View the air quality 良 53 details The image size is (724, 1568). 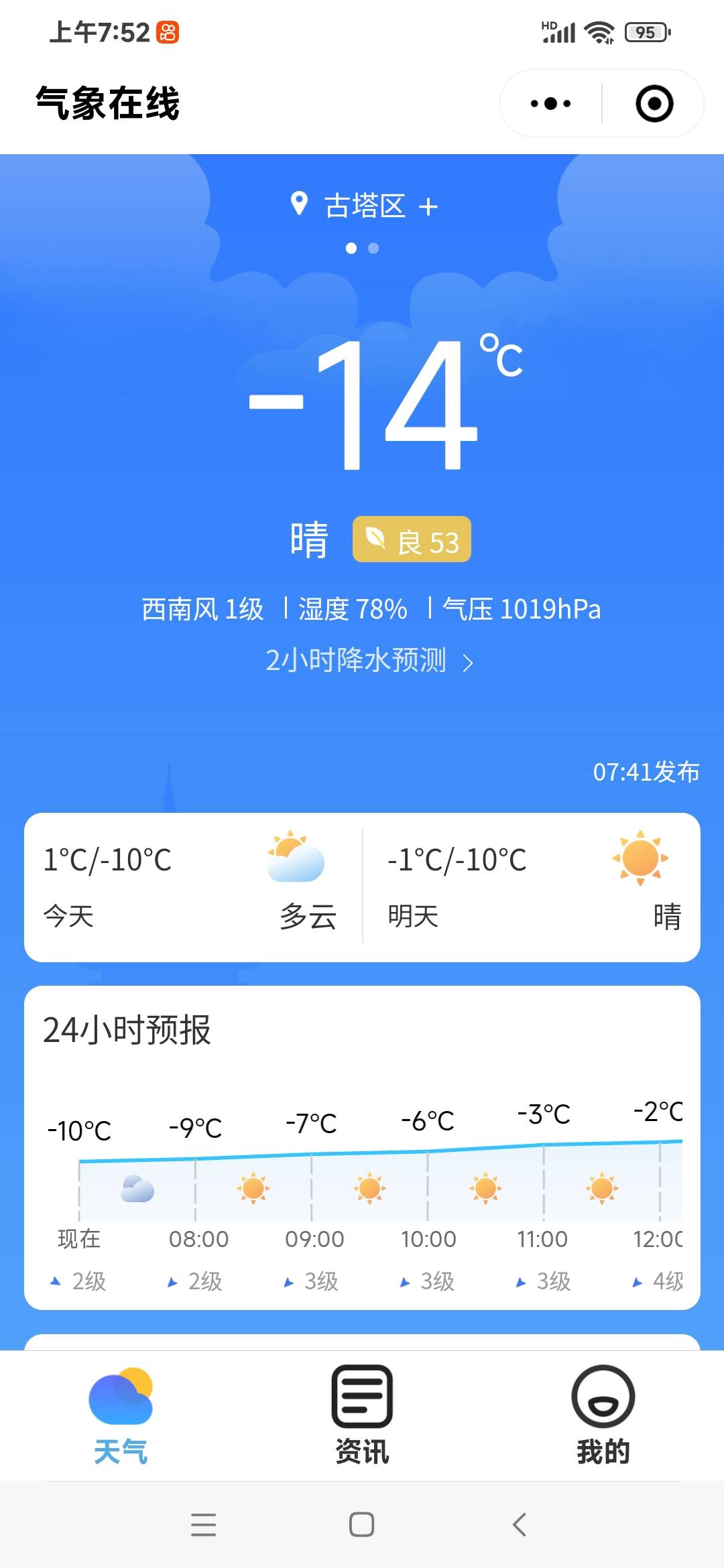pos(412,540)
